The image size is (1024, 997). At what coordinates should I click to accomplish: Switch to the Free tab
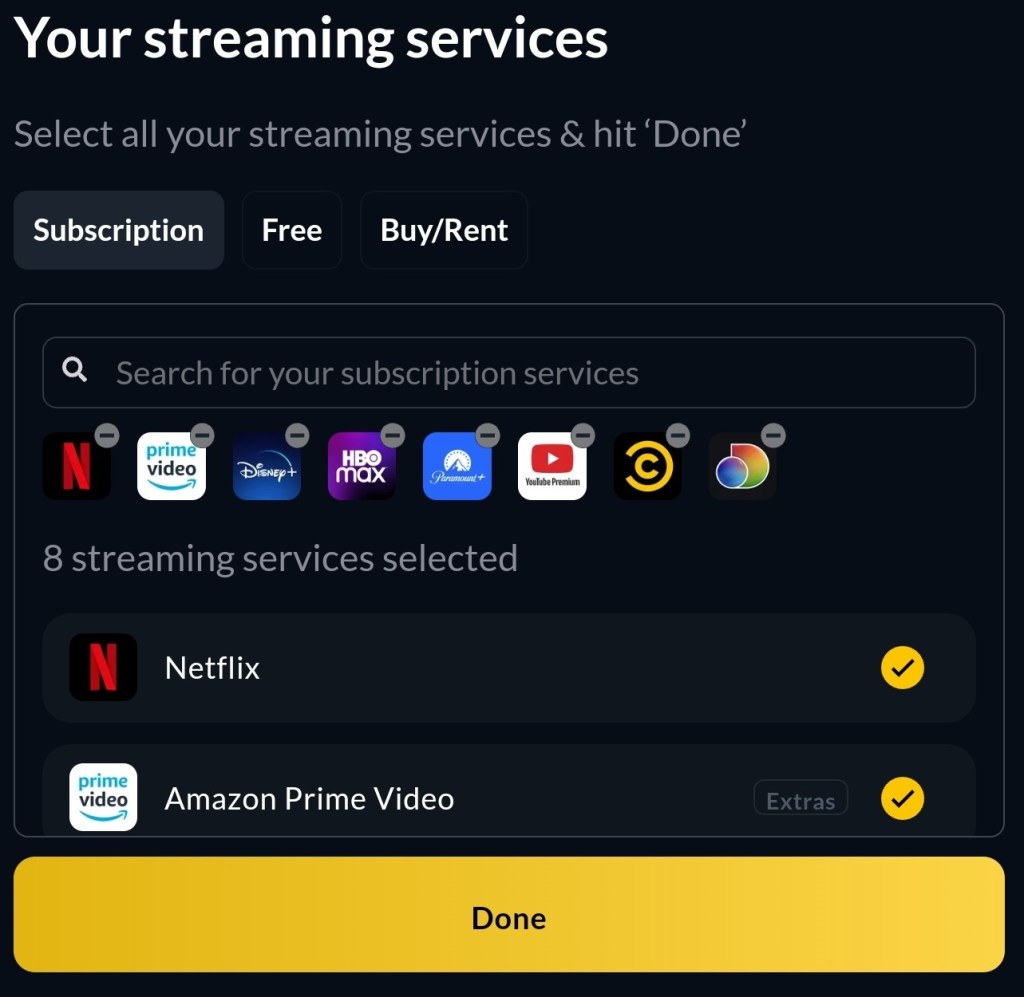(x=291, y=230)
